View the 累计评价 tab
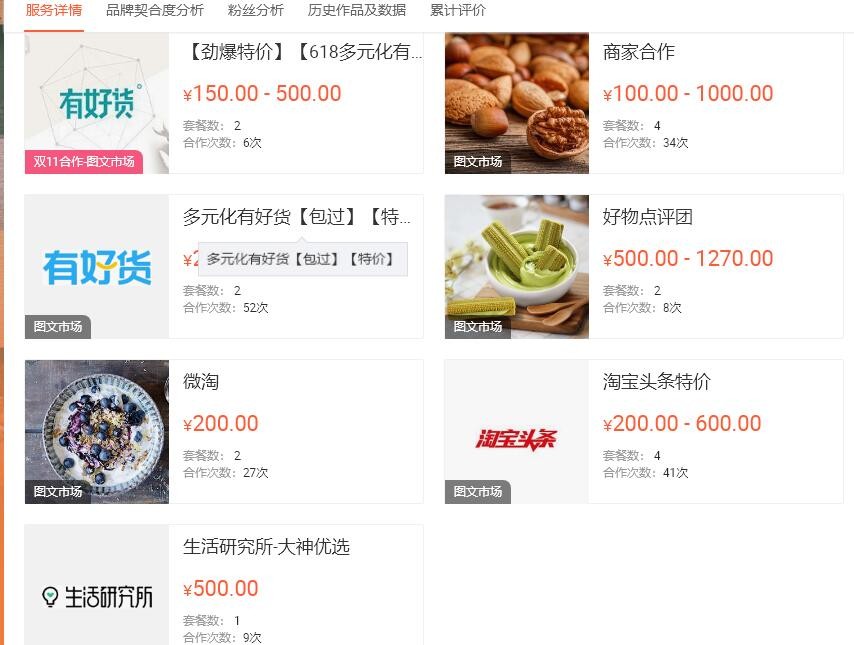Screen dimensions: 854x645 point(458,10)
